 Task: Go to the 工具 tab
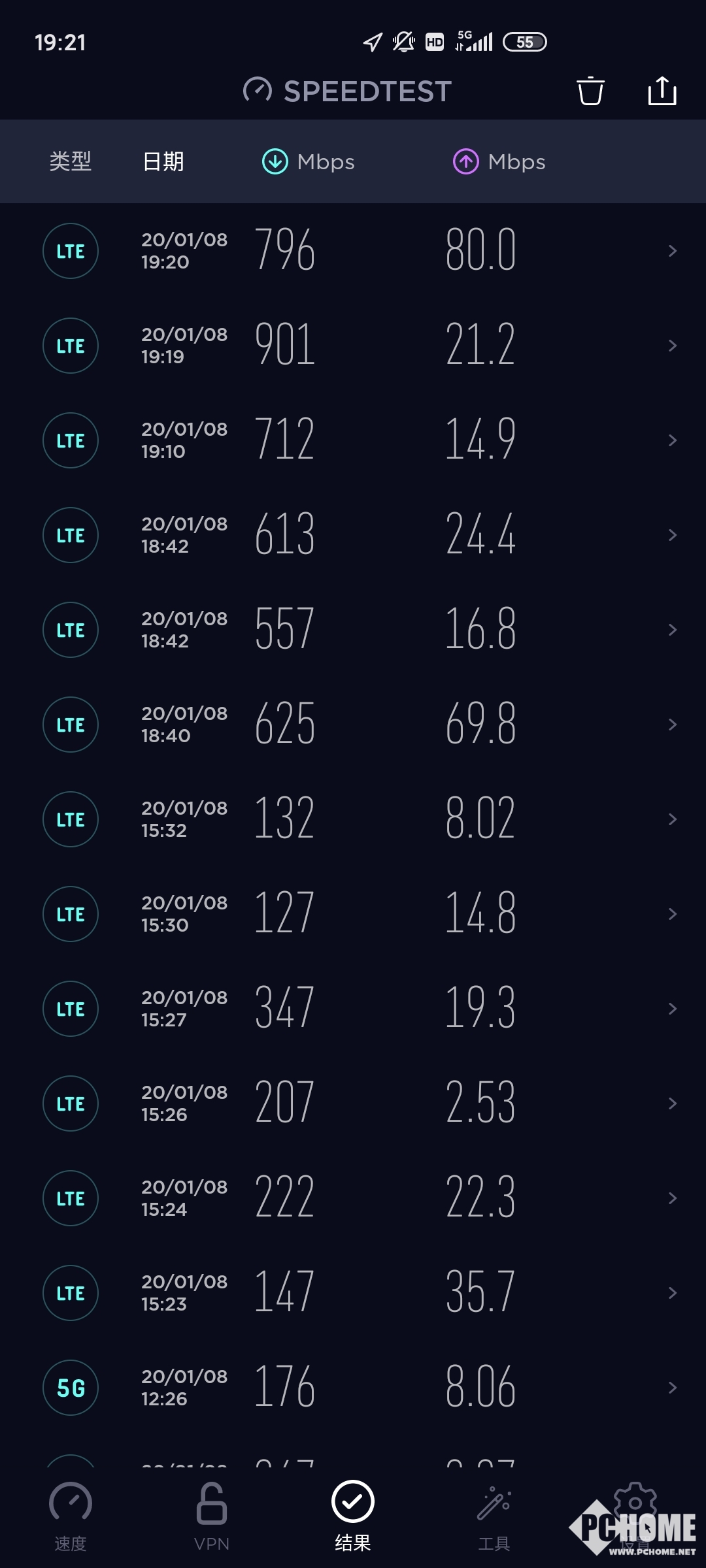(494, 1516)
